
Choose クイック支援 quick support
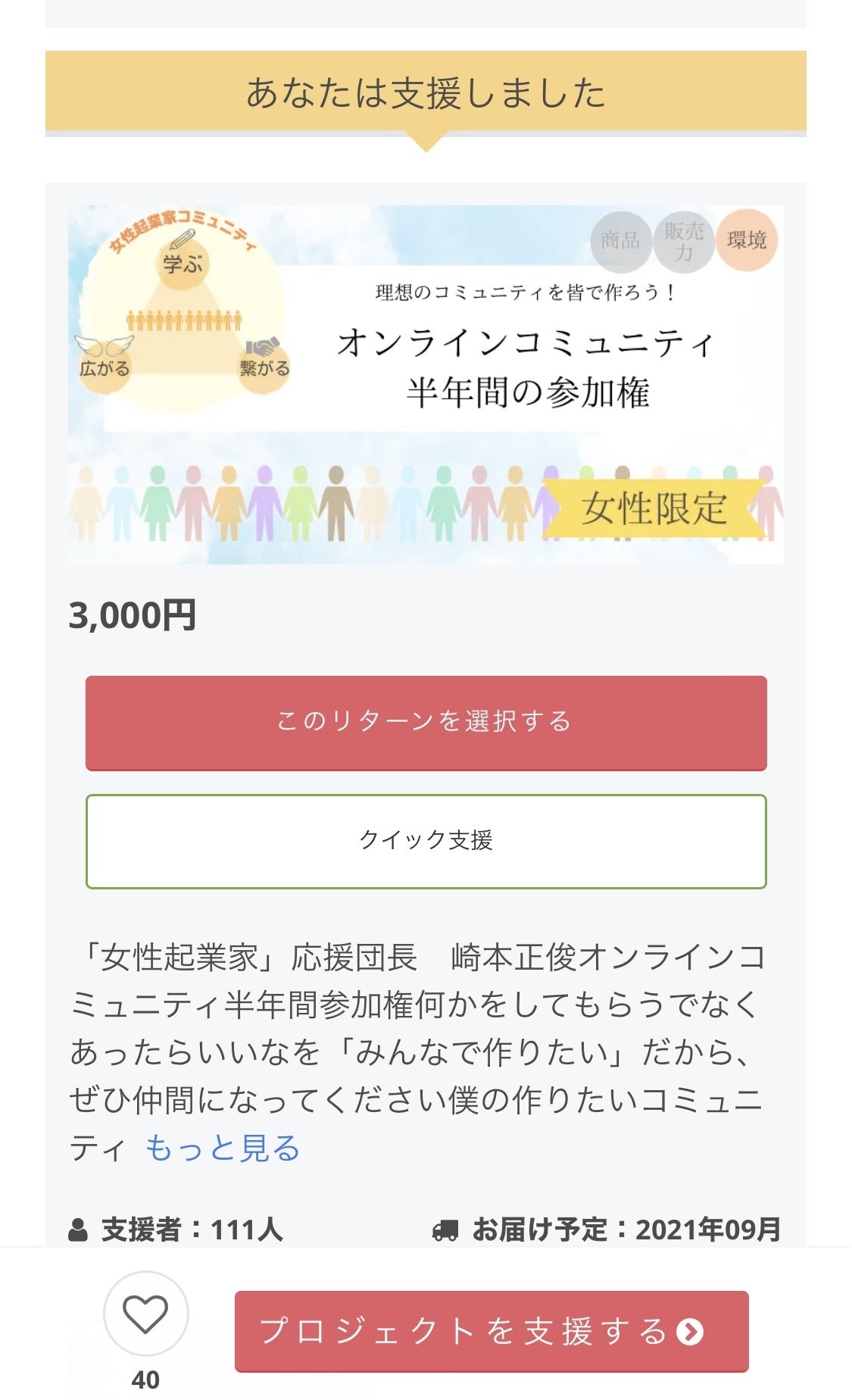point(426,841)
